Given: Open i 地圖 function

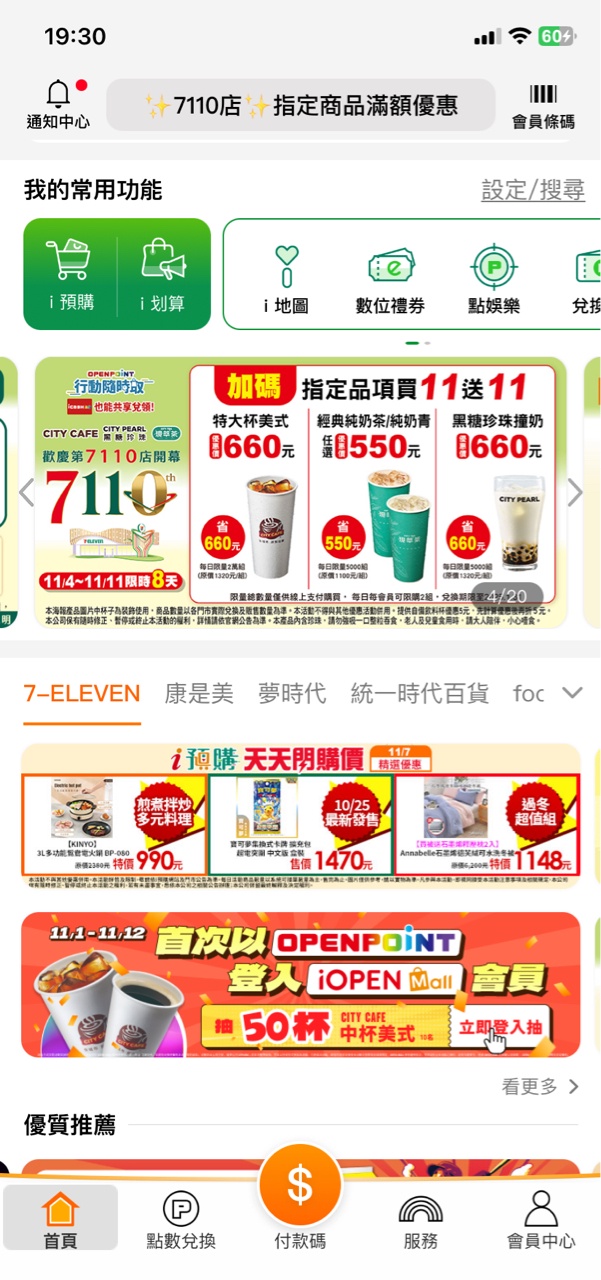Looking at the screenshot, I should point(286,277).
